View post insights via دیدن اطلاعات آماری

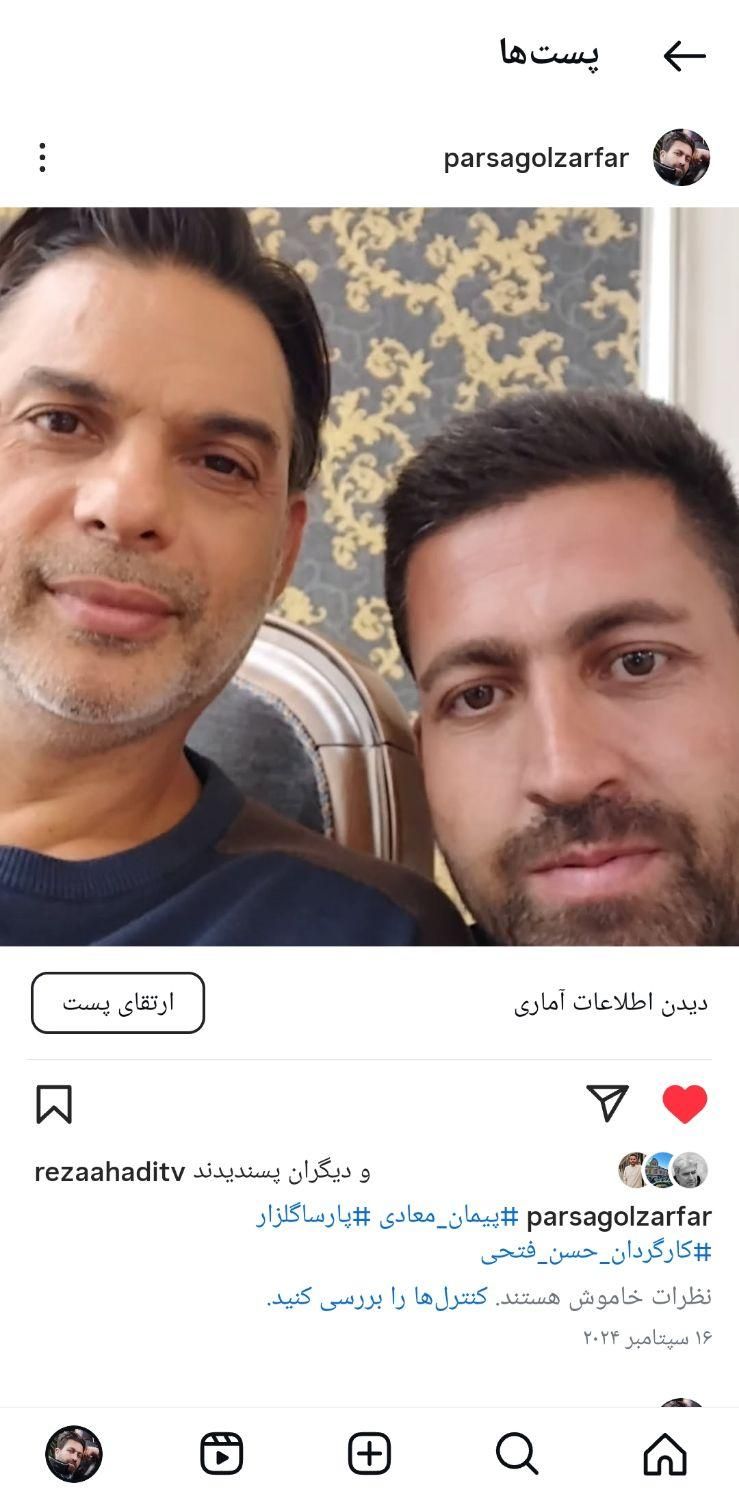(x=610, y=1003)
